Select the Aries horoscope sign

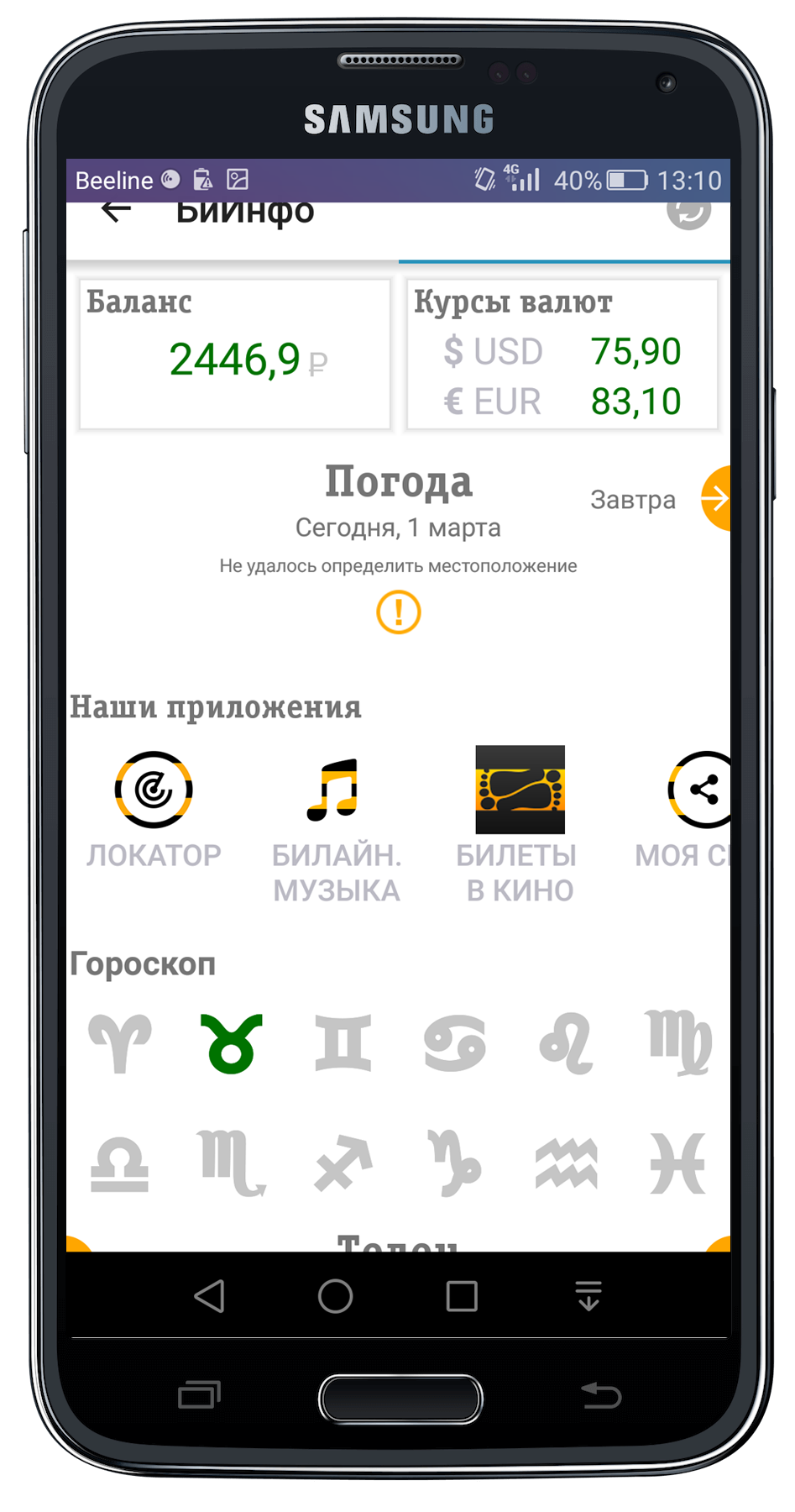(x=120, y=1044)
